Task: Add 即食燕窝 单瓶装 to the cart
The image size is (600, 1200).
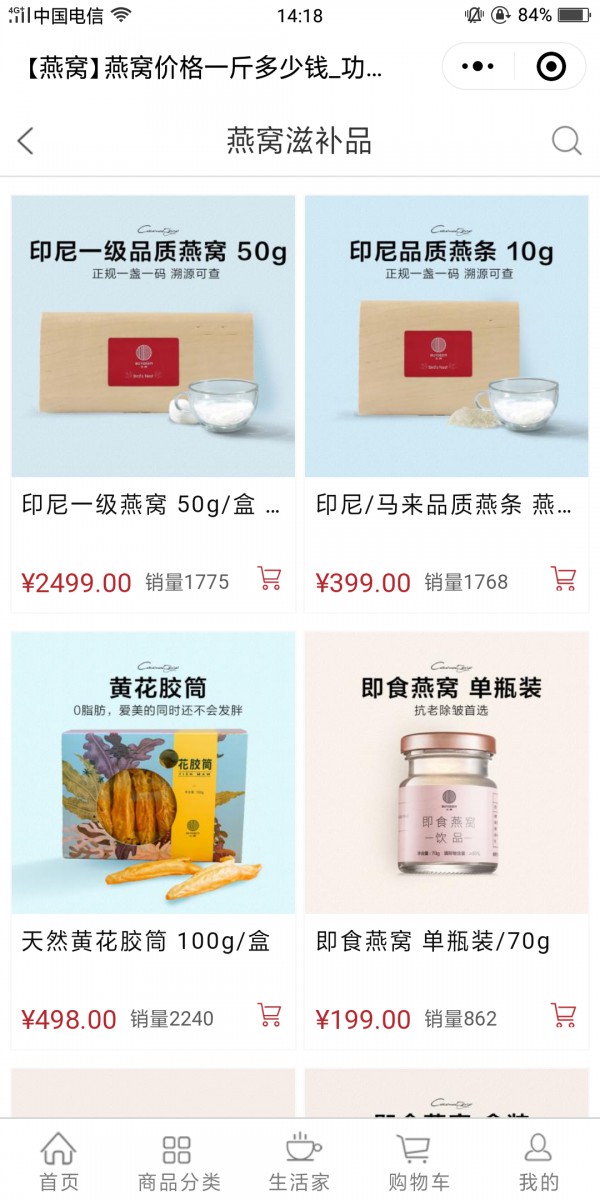Action: tap(564, 1014)
